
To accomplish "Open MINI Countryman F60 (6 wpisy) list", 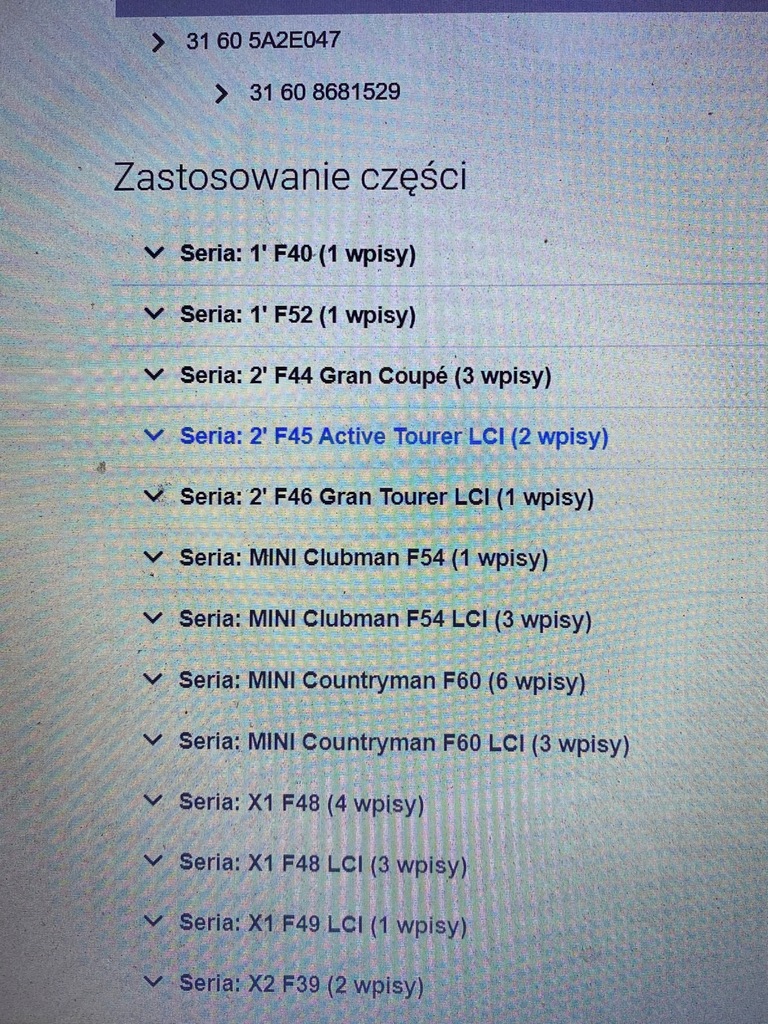I will pos(381,681).
